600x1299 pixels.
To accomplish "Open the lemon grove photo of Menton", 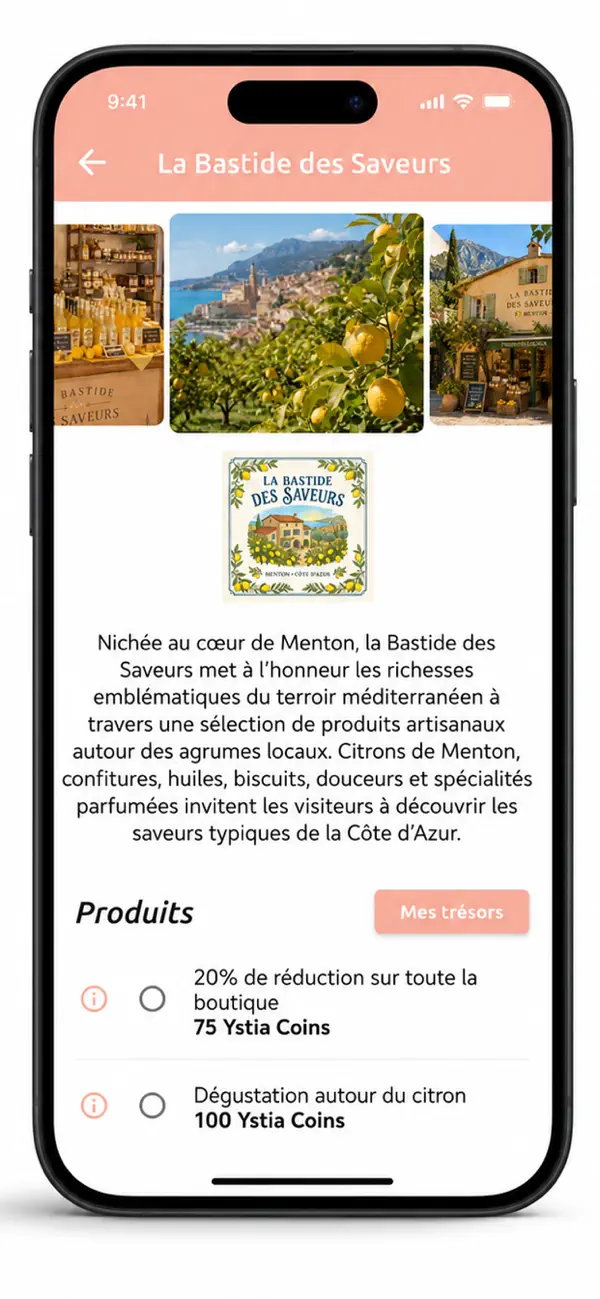I will (296, 323).
